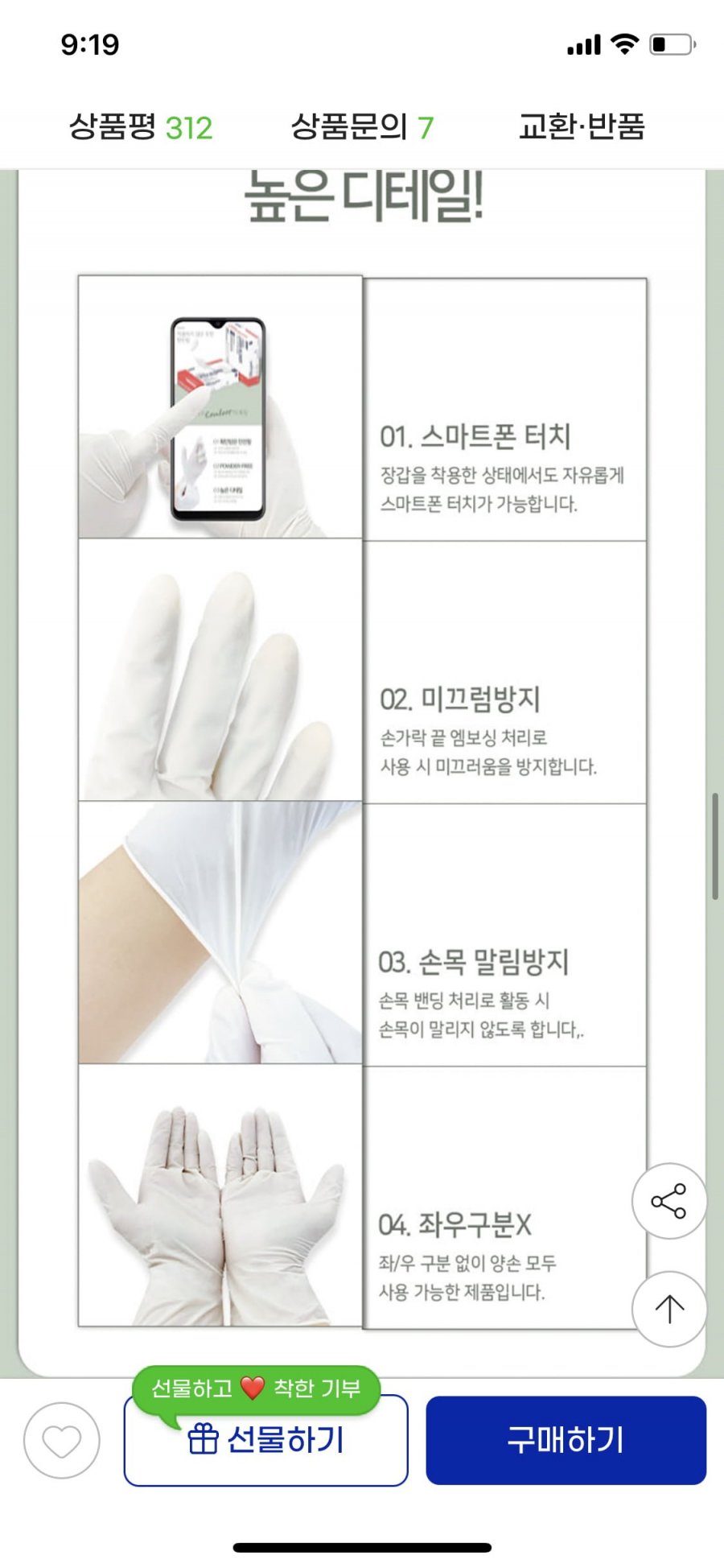This screenshot has width=724, height=1568.
Task: Tap the 선물하기 gift button
Action: coord(265,1441)
